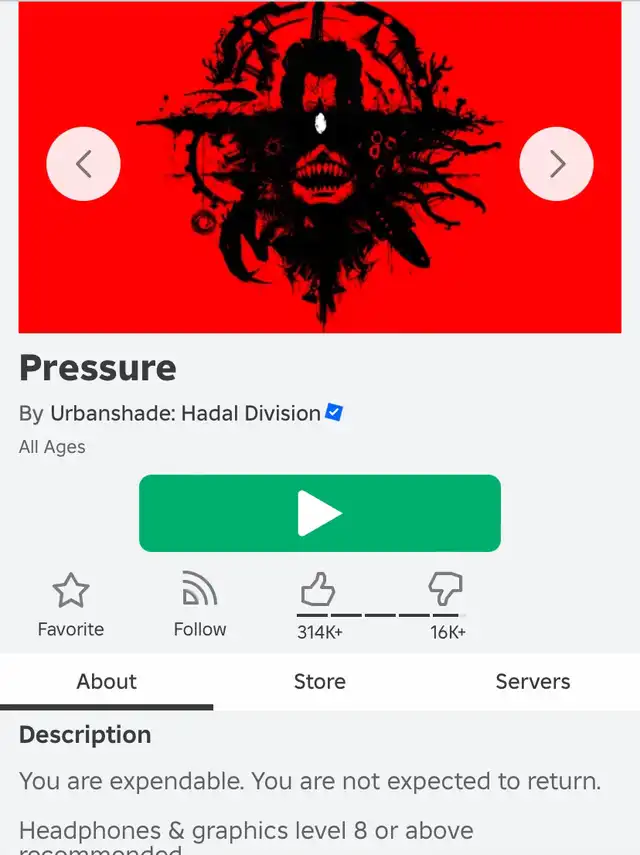Switch to the Store tab

pyautogui.click(x=319, y=682)
